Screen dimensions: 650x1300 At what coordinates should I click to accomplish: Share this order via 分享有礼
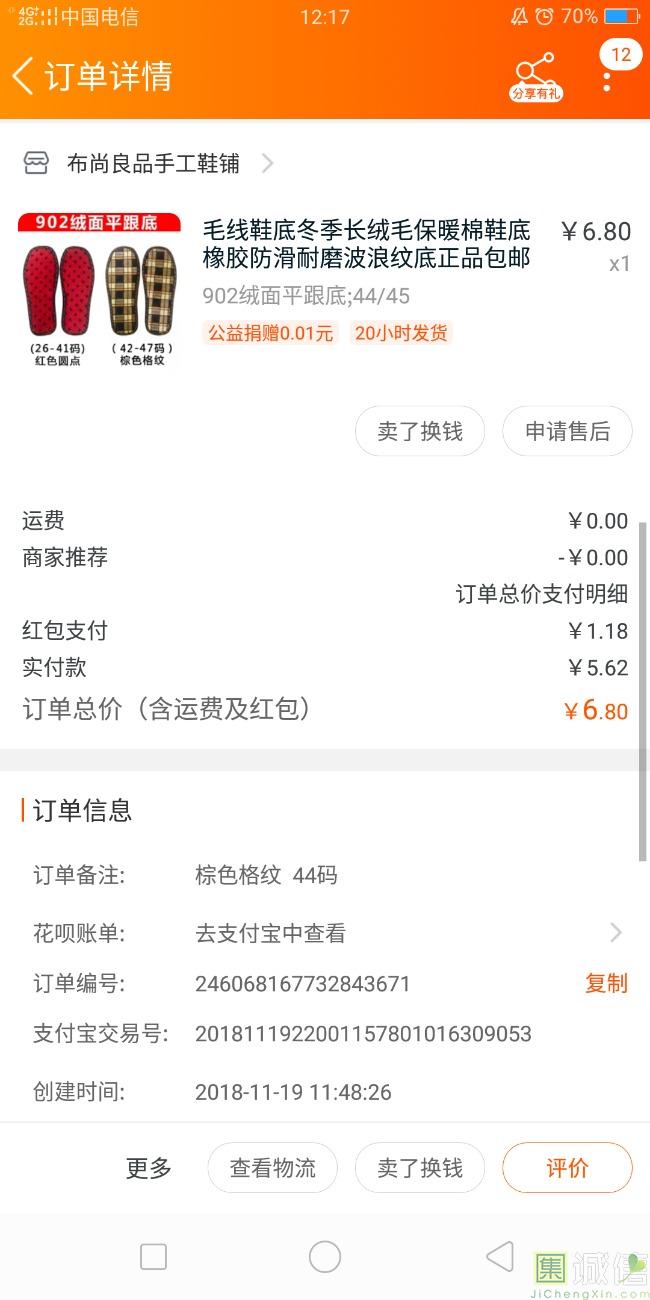click(x=536, y=76)
